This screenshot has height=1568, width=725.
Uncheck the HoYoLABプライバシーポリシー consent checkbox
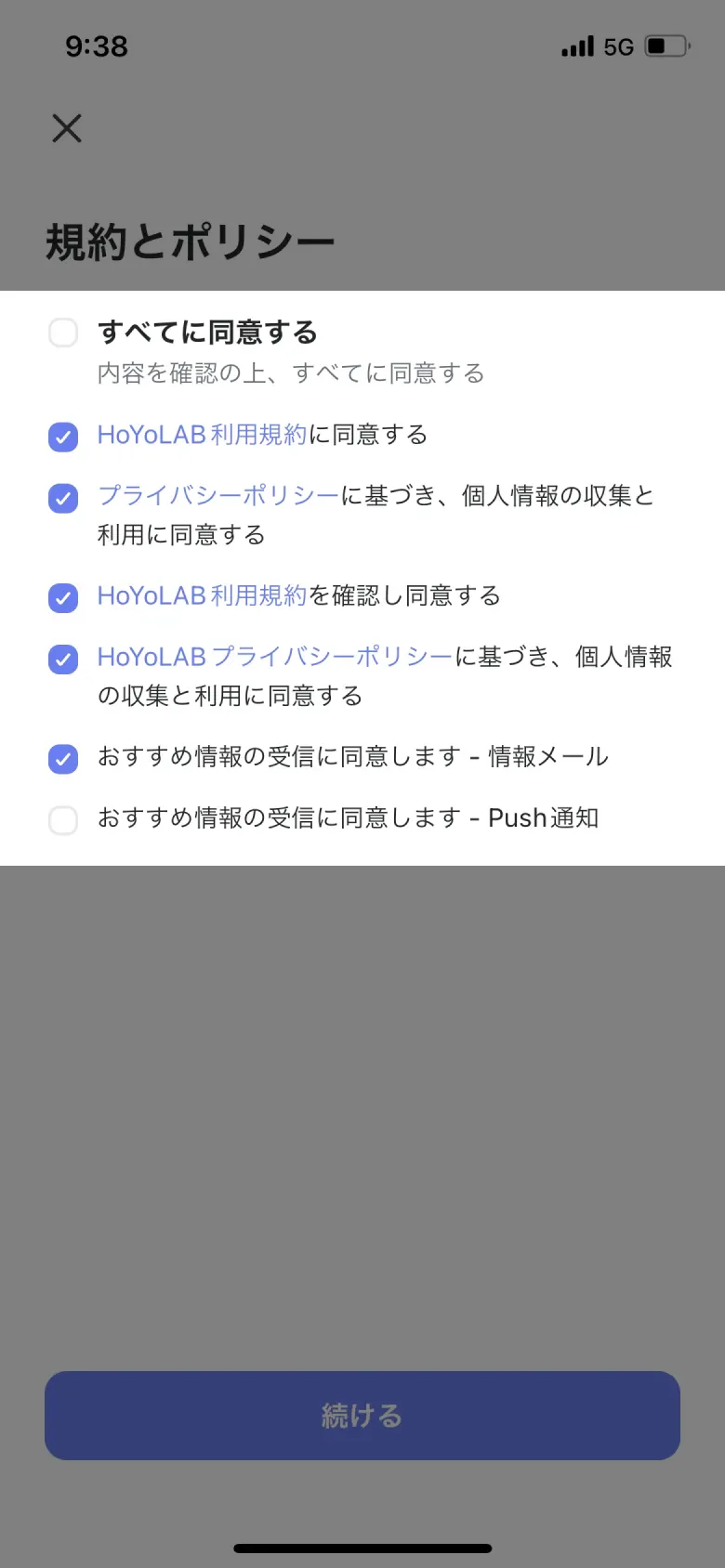point(62,659)
